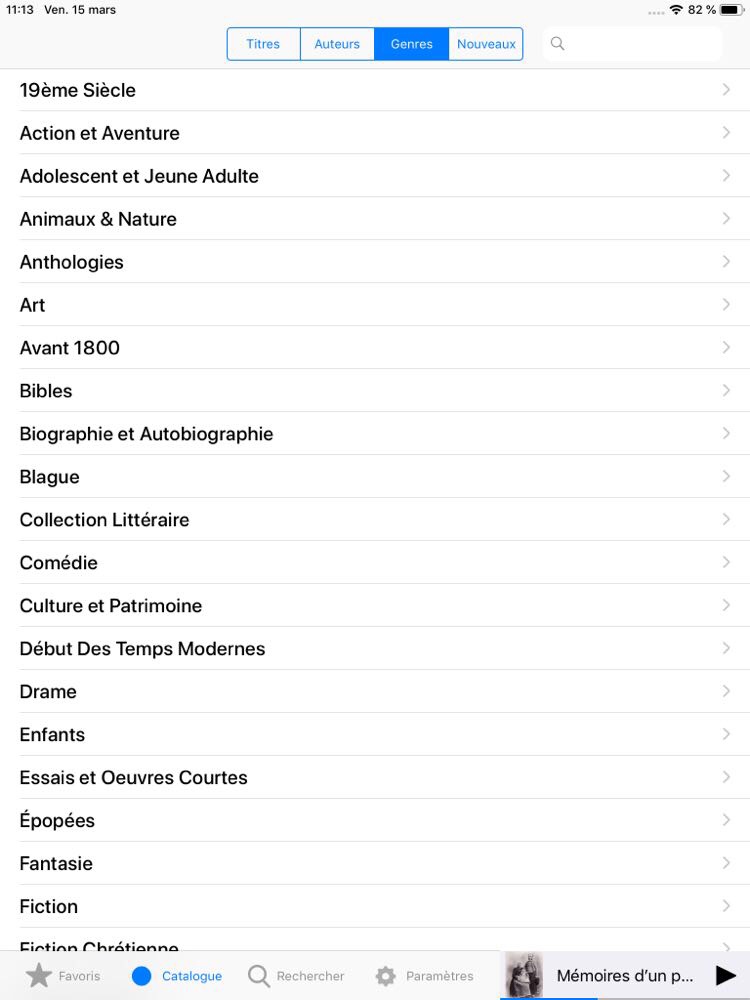Browse the Drame genre
Viewport: 750px width, 1000px height.
375,692
